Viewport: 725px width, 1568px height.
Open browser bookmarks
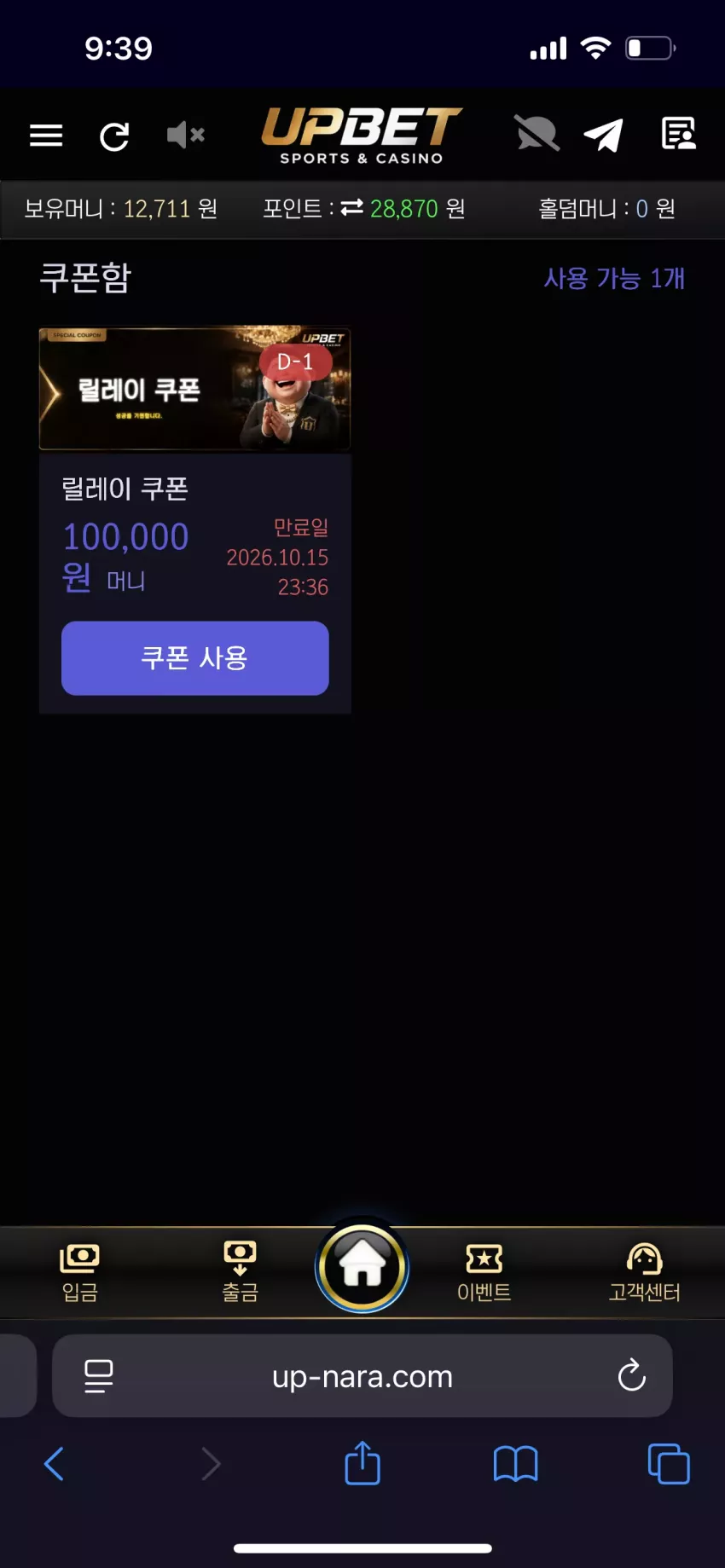pyautogui.click(x=515, y=1464)
